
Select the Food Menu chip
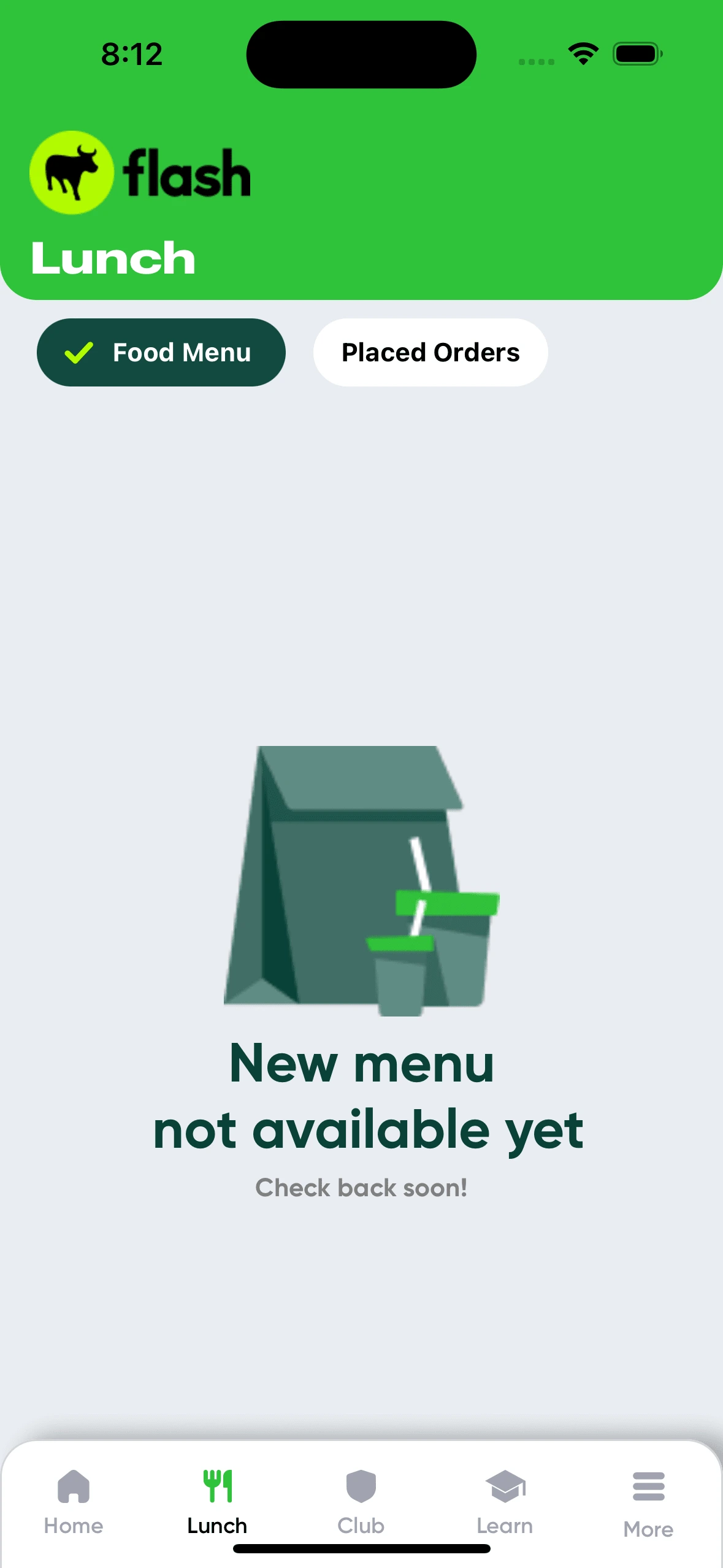(161, 352)
